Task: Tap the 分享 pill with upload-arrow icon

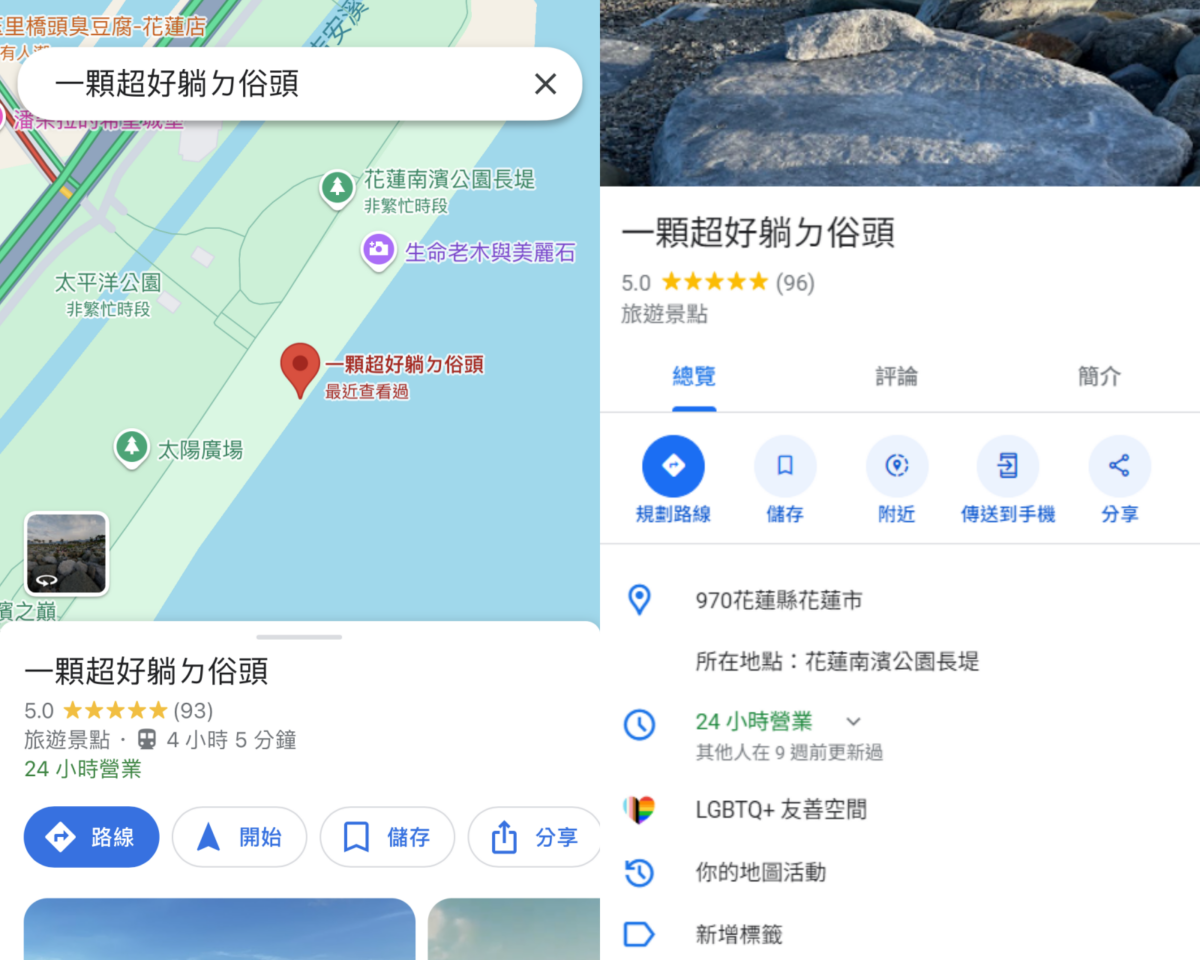Action: coord(535,837)
